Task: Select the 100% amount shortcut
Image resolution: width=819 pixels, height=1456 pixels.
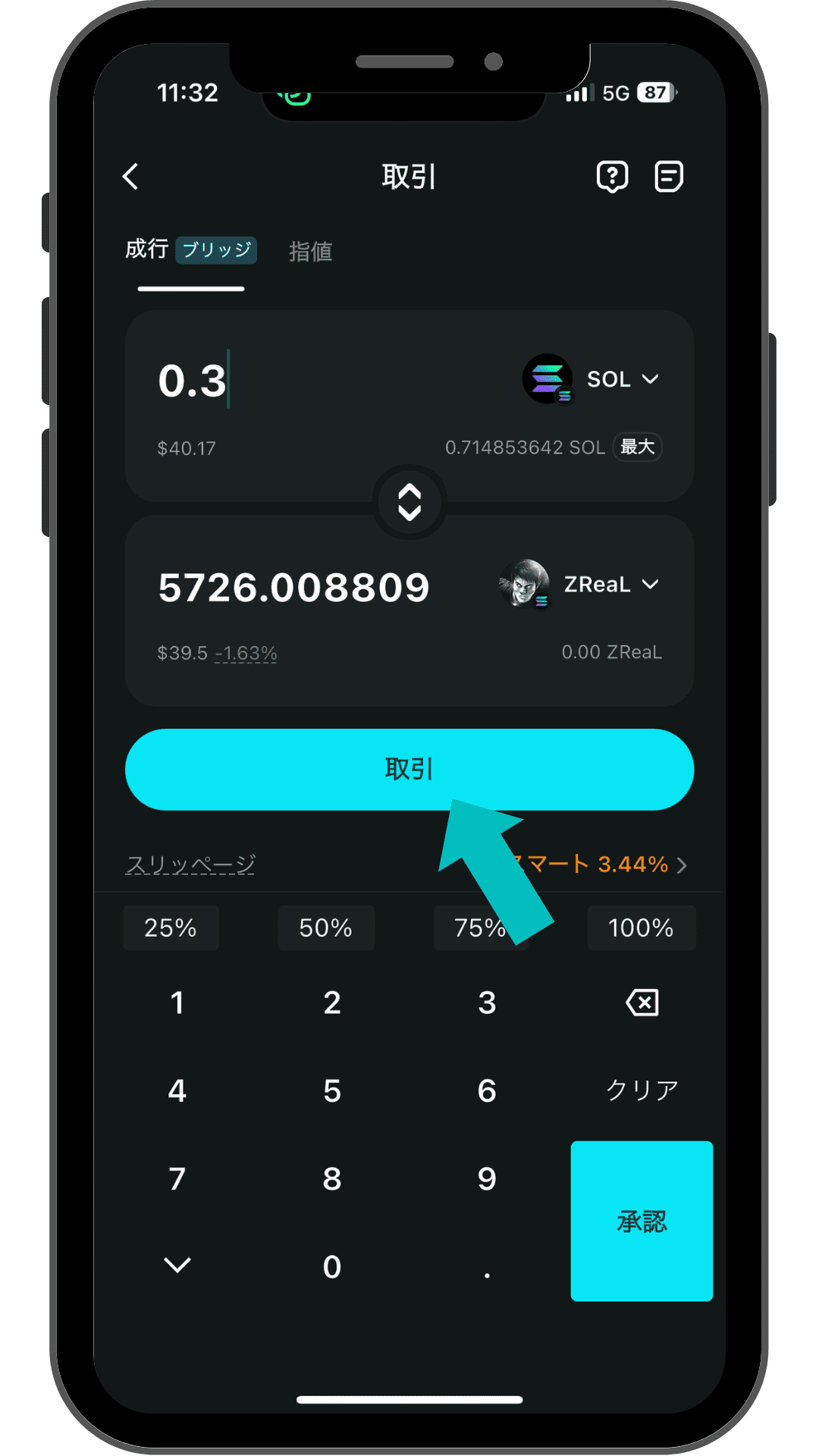Action: click(641, 927)
